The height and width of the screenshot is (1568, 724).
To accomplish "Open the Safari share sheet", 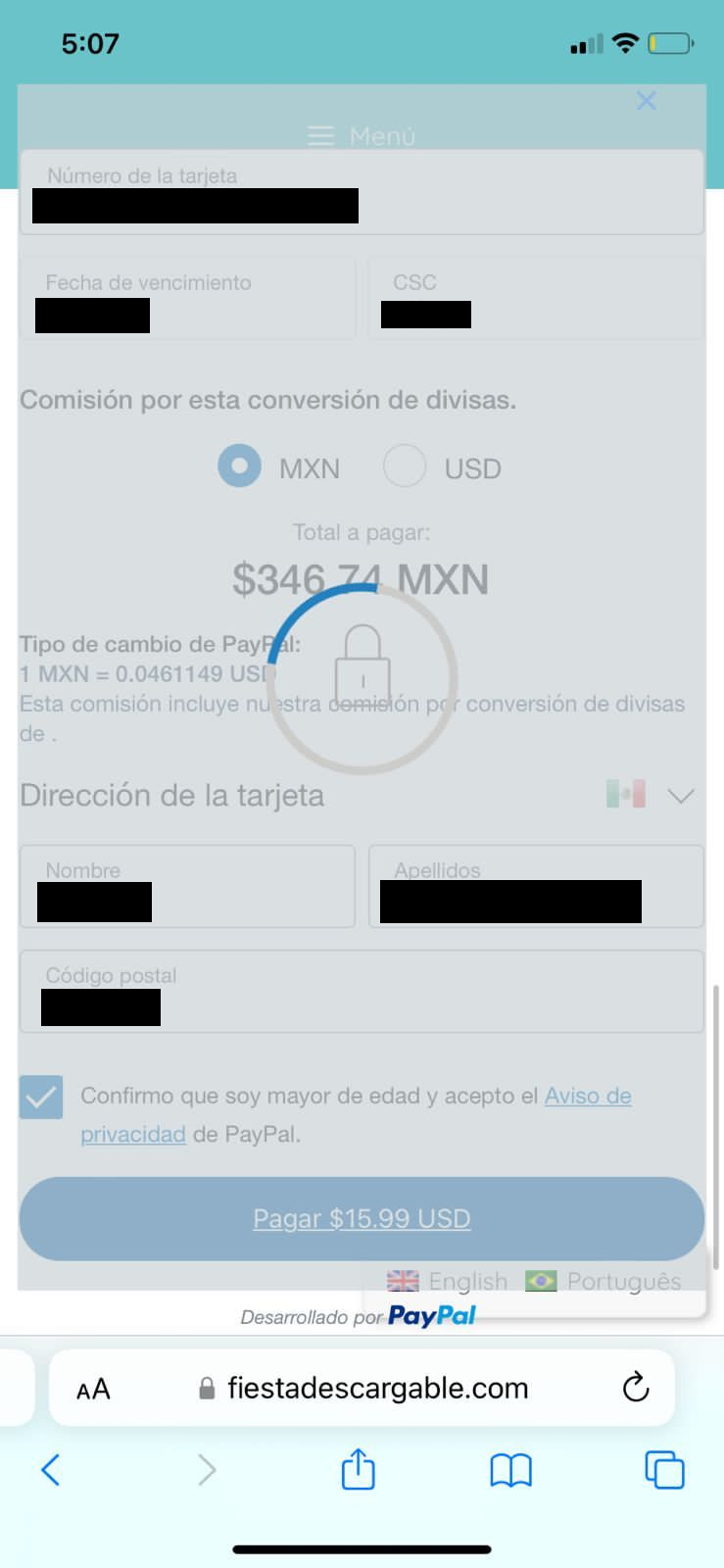I will pyautogui.click(x=358, y=1469).
